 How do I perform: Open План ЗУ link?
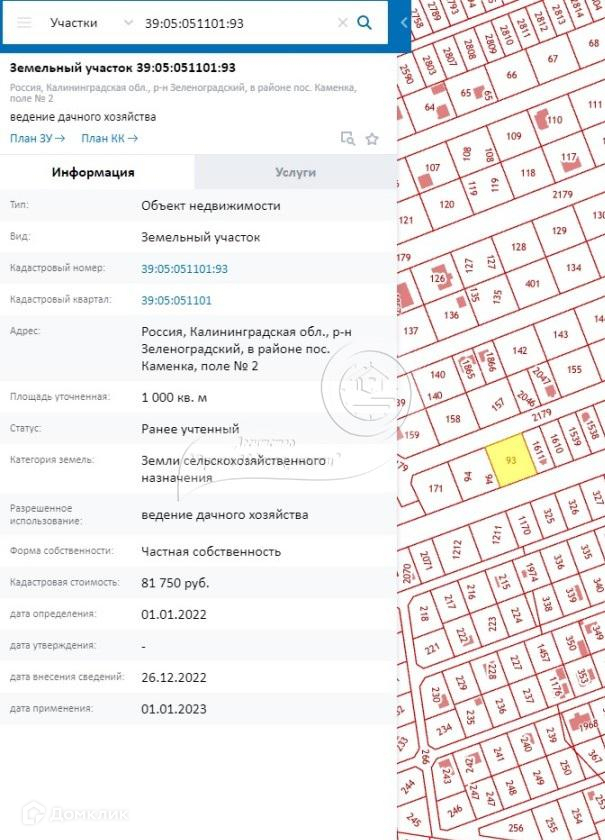pyautogui.click(x=38, y=139)
